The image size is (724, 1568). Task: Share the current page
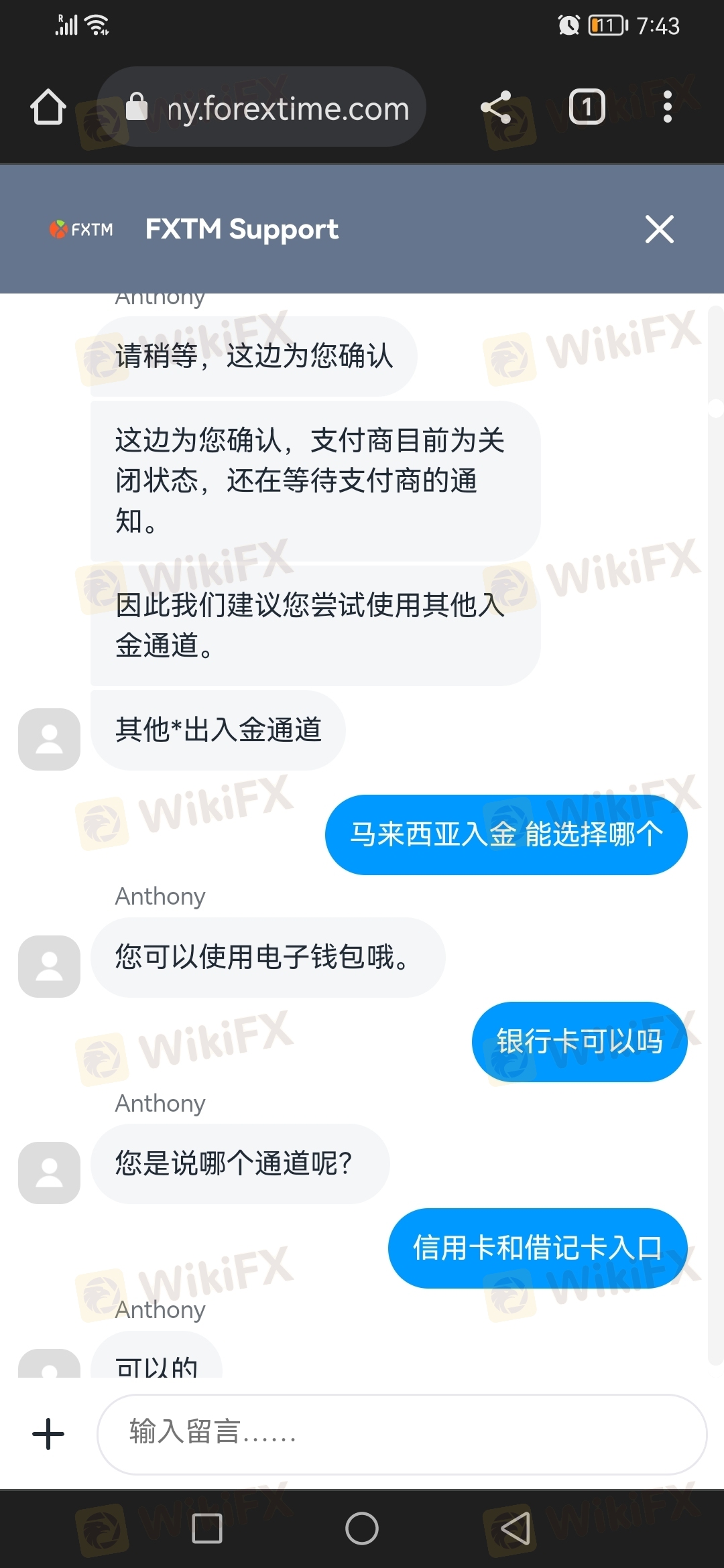(496, 107)
